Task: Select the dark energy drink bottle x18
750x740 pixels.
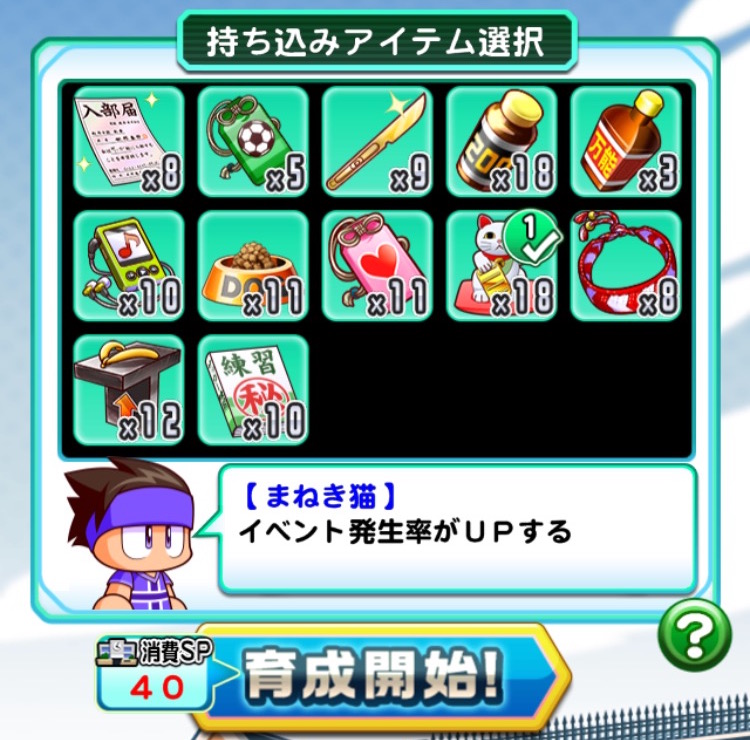Action: 501,141
